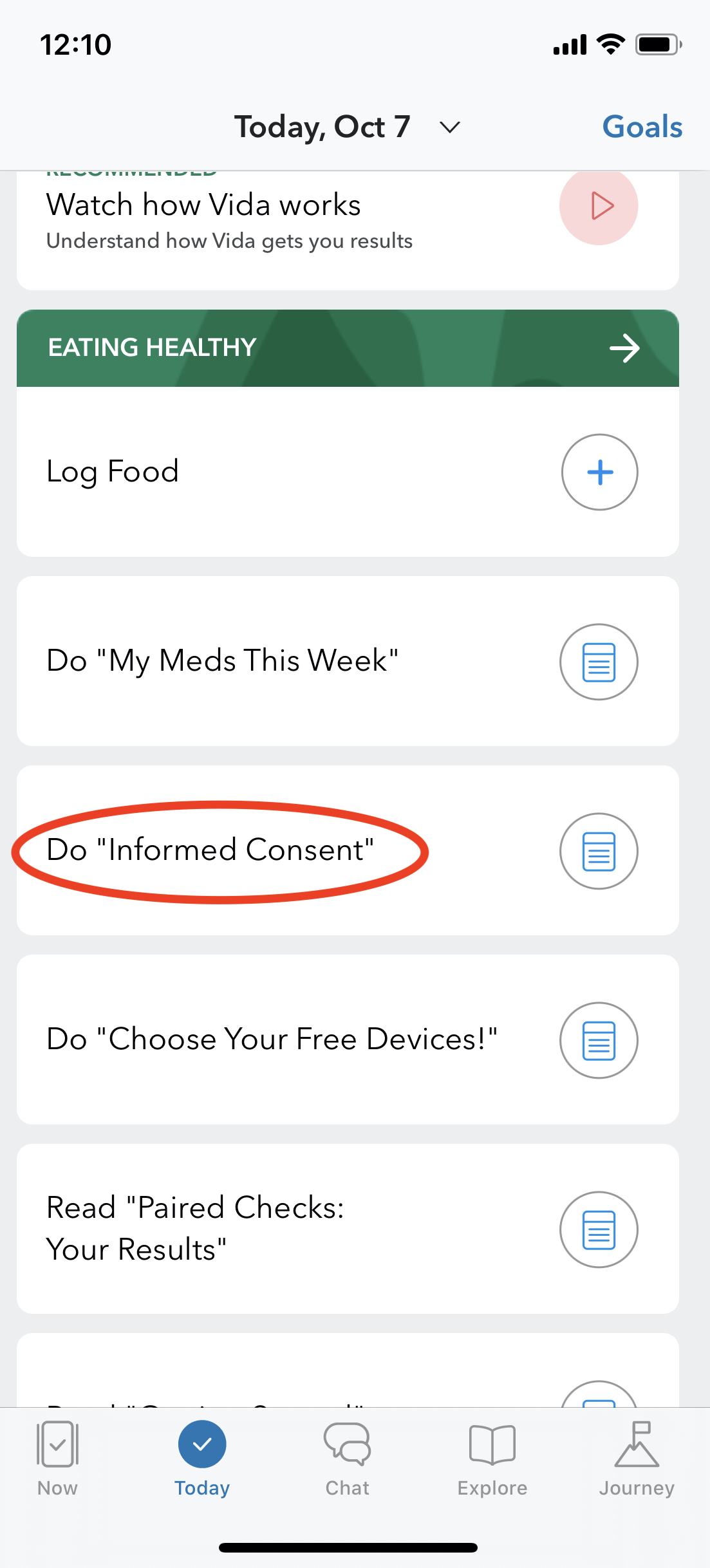Switch to the Explore tab
This screenshot has width=710, height=1568.
coord(492,1459)
